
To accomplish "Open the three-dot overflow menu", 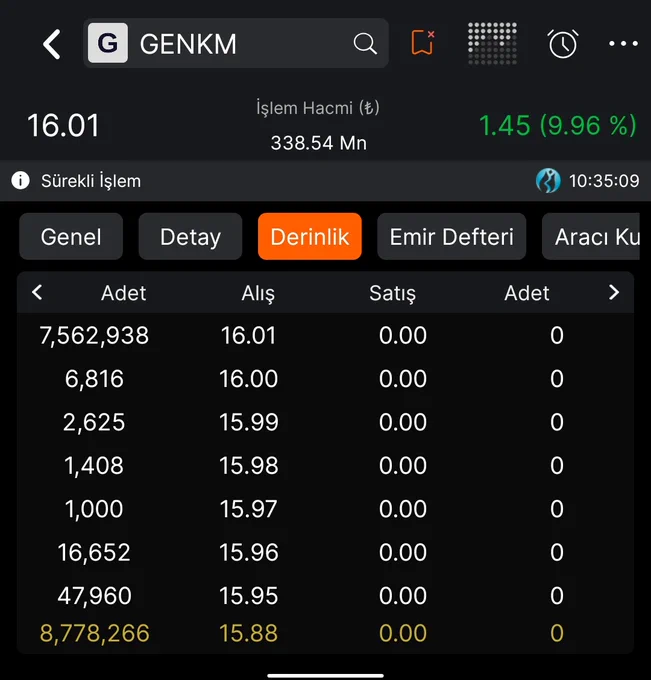I will (623, 43).
